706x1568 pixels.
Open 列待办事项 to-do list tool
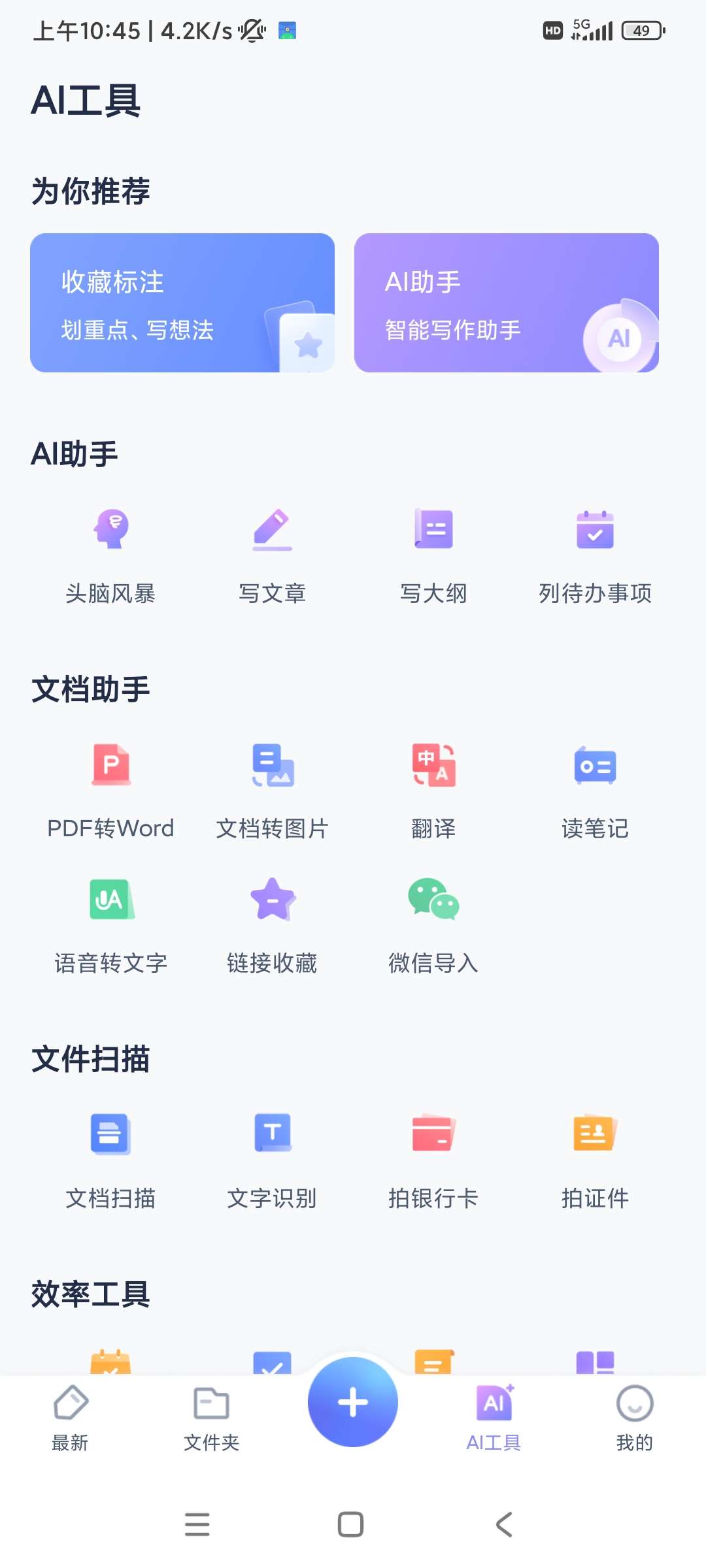595,554
